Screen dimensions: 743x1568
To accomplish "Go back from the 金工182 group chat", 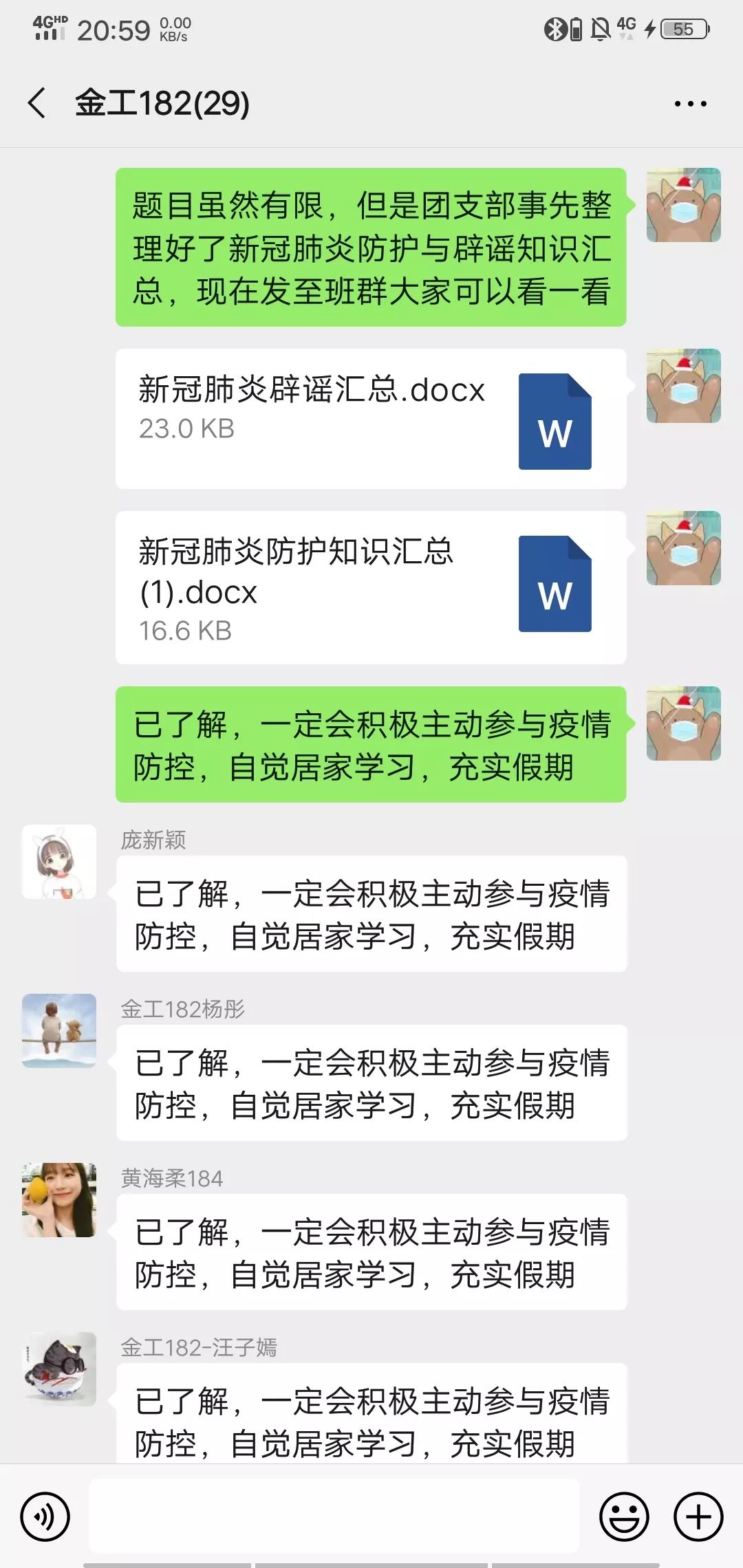I will (x=37, y=103).
